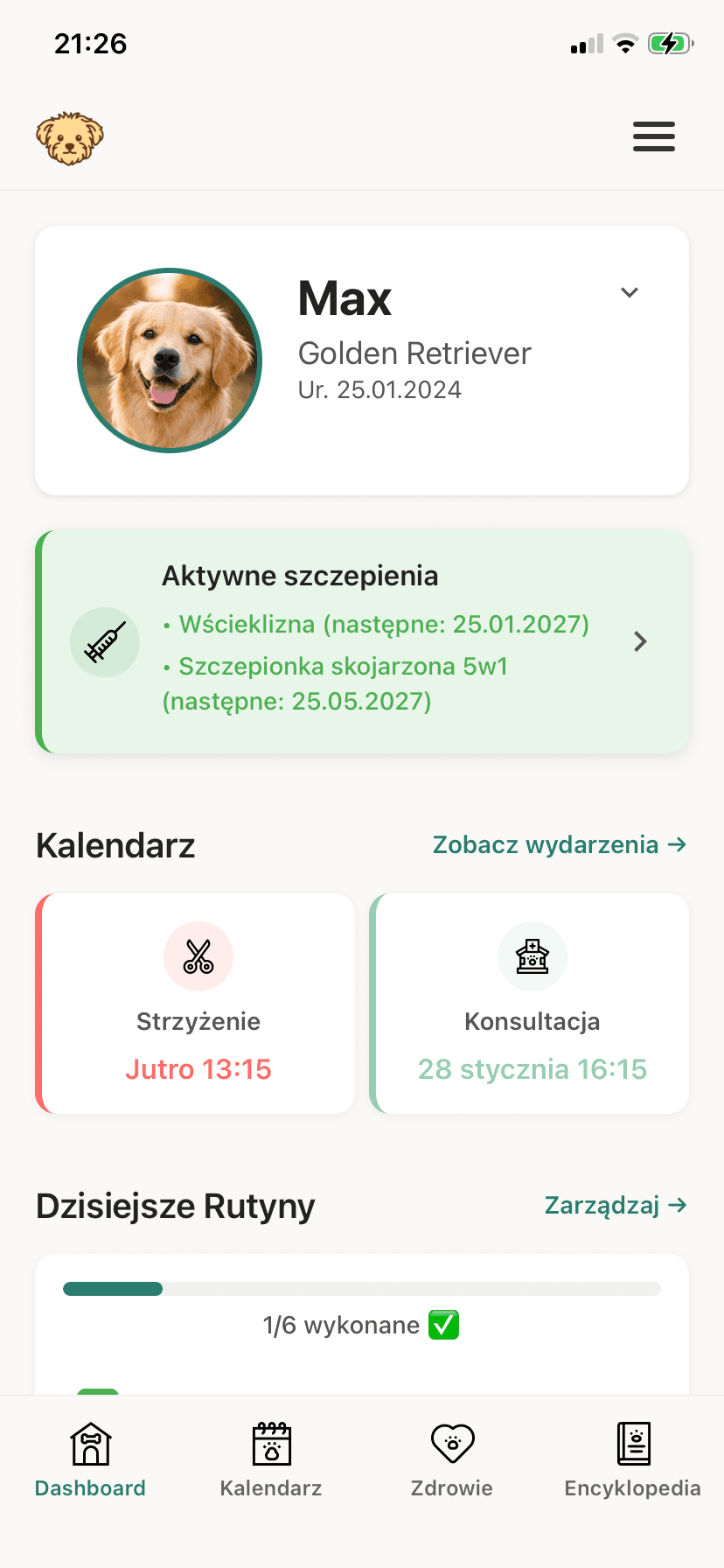
Task: Select the scissors icon for Strzyżenie
Action: 198,956
